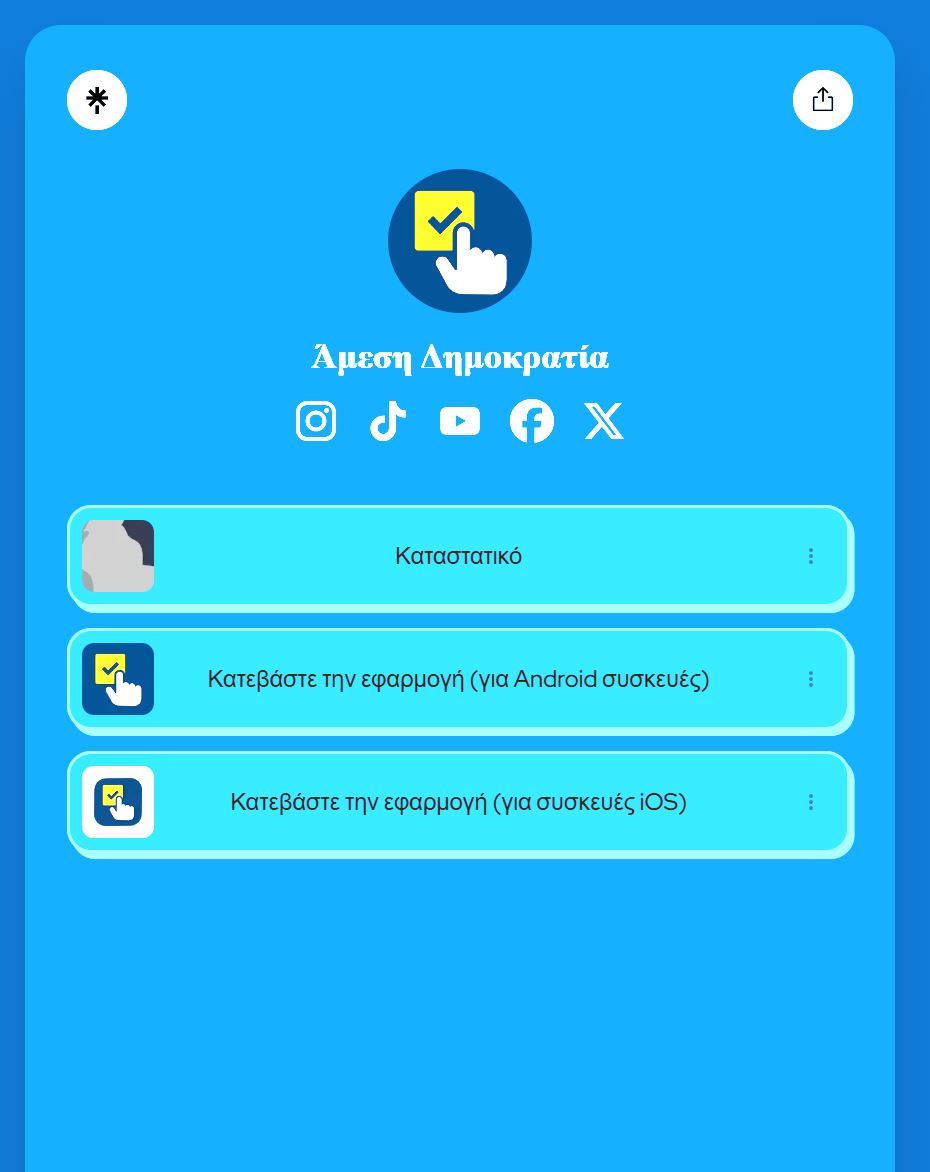Open the X (Twitter) icon
This screenshot has height=1172, width=930.
[x=604, y=421]
